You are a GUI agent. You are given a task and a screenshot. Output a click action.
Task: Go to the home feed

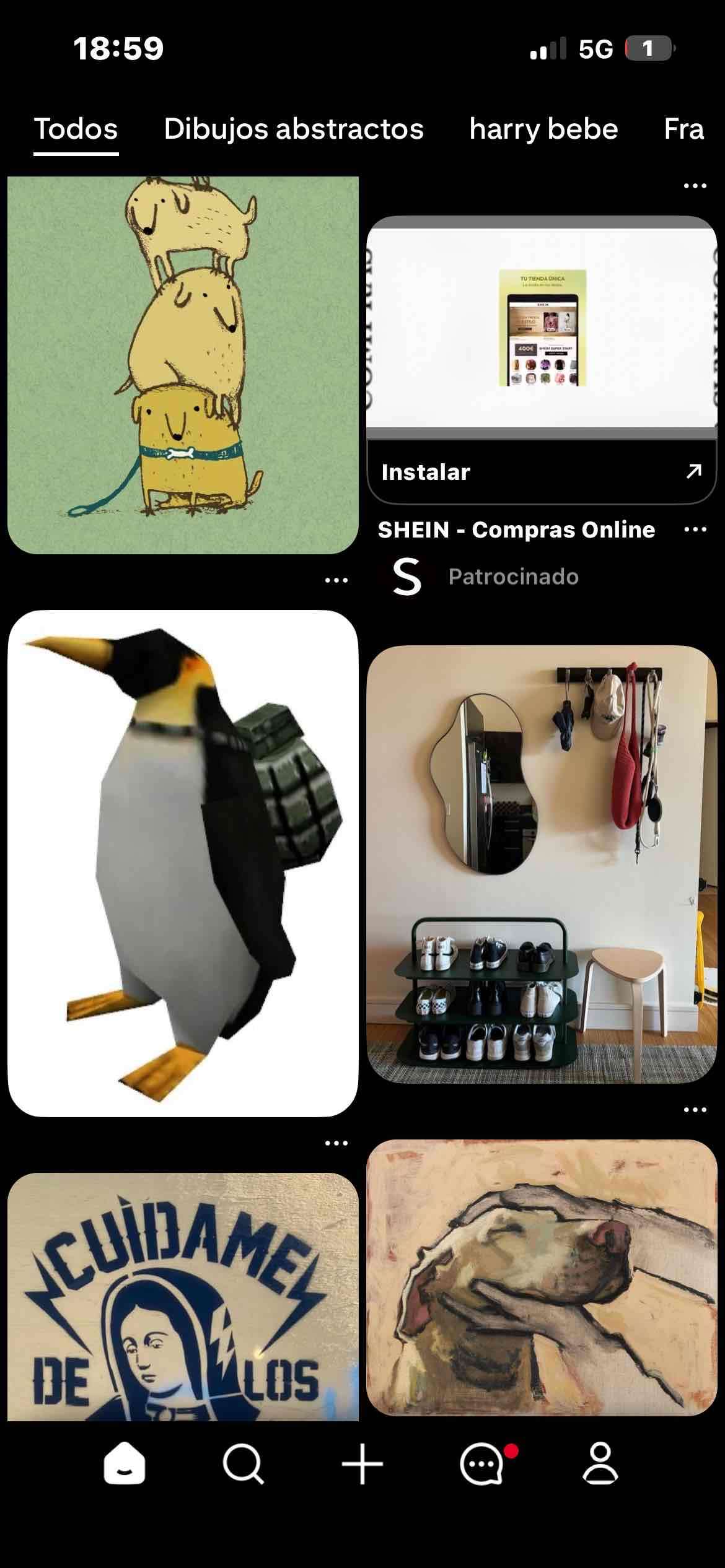click(124, 1464)
